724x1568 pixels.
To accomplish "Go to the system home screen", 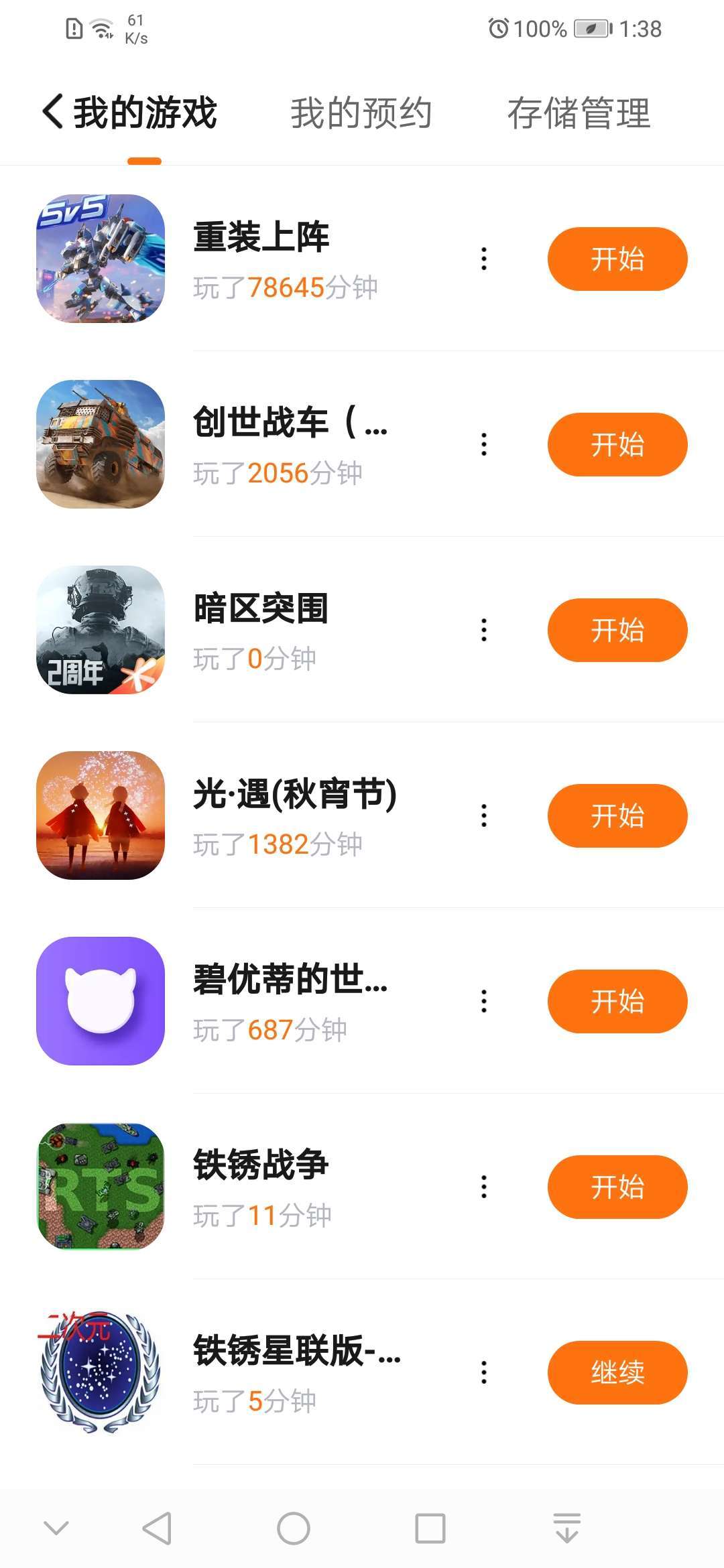I will coord(294,1528).
